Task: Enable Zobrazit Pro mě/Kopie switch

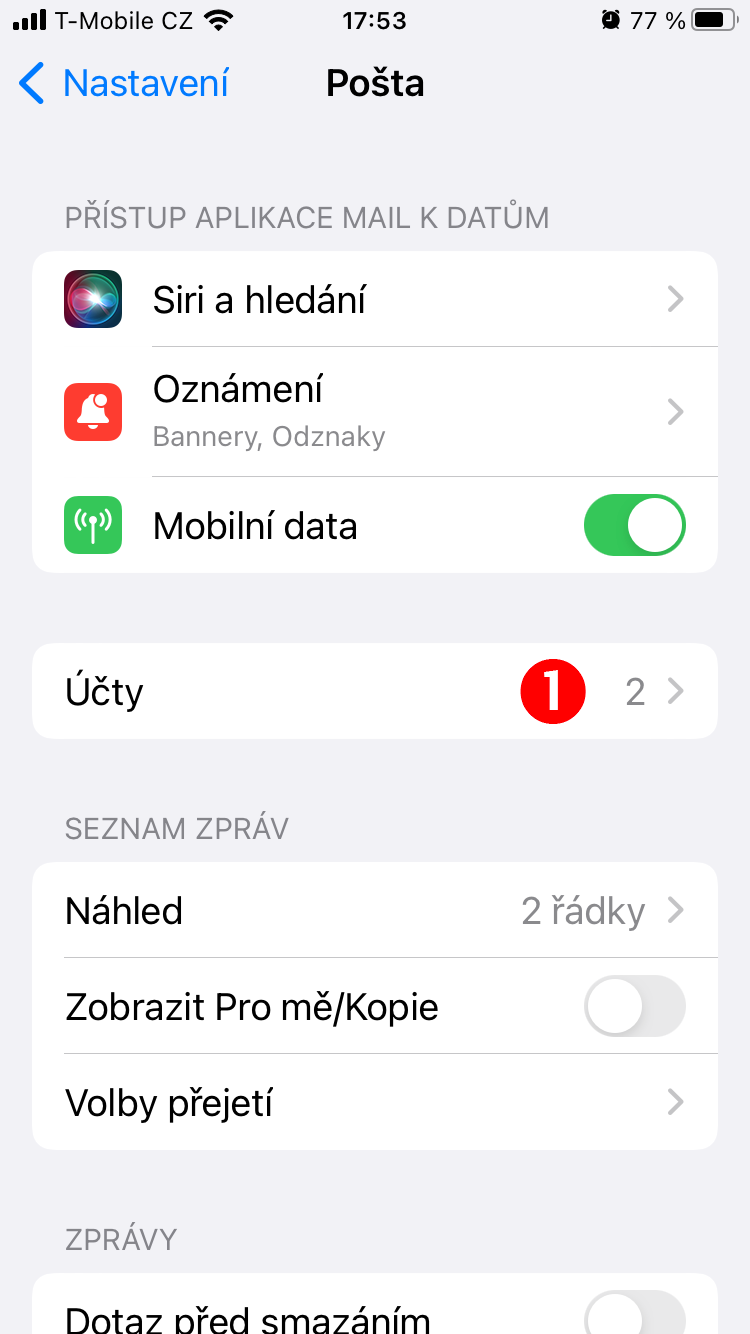Action: click(635, 1006)
